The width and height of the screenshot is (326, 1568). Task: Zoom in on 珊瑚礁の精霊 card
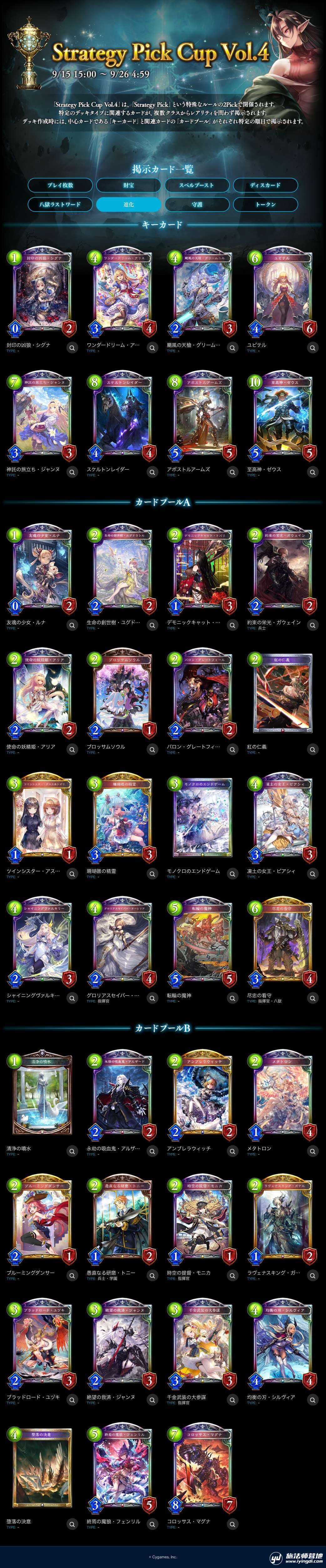(x=153, y=873)
